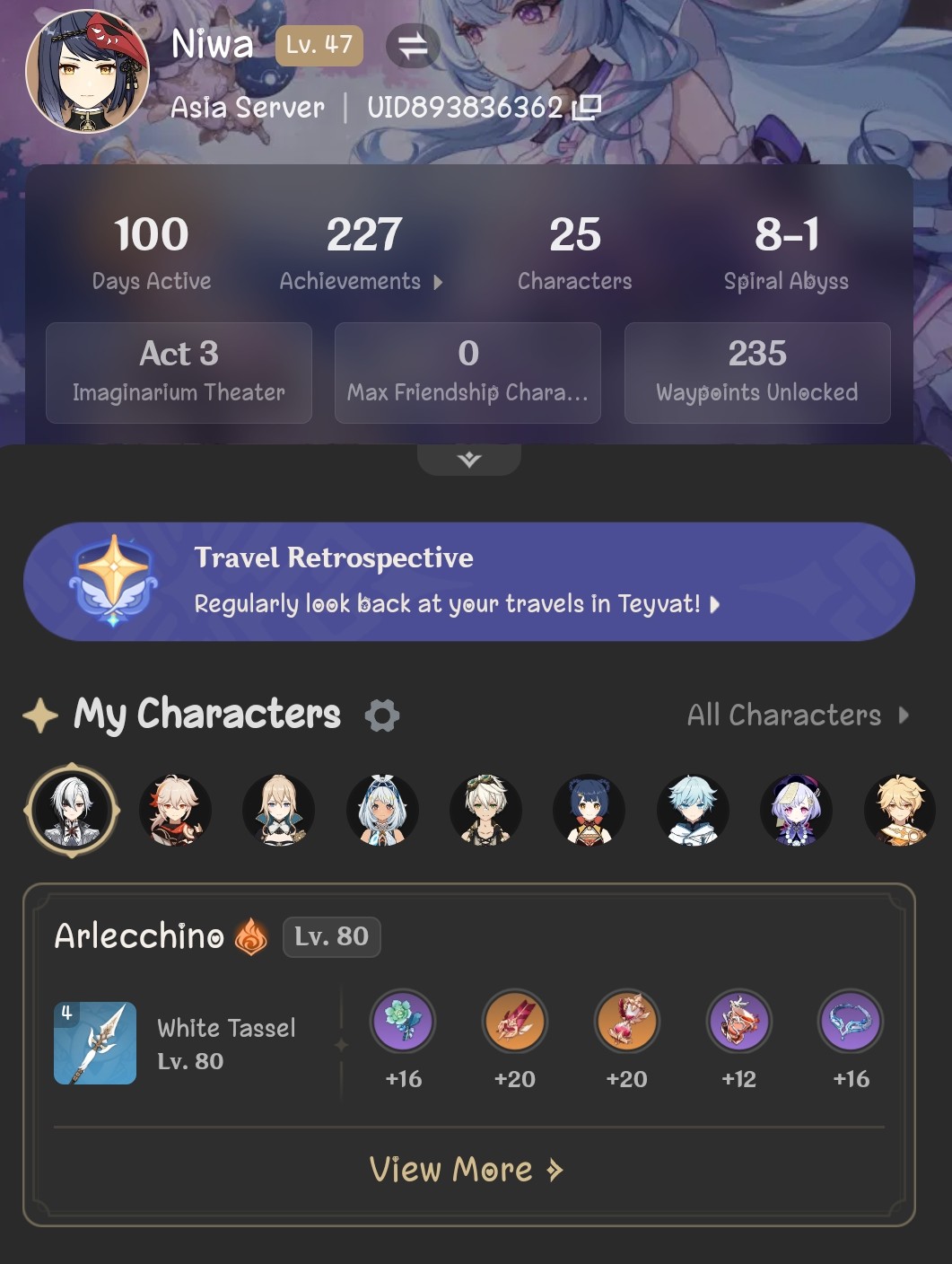Open the Achievements details
Image resolution: width=952 pixels, height=1264 pixels.
[x=362, y=281]
